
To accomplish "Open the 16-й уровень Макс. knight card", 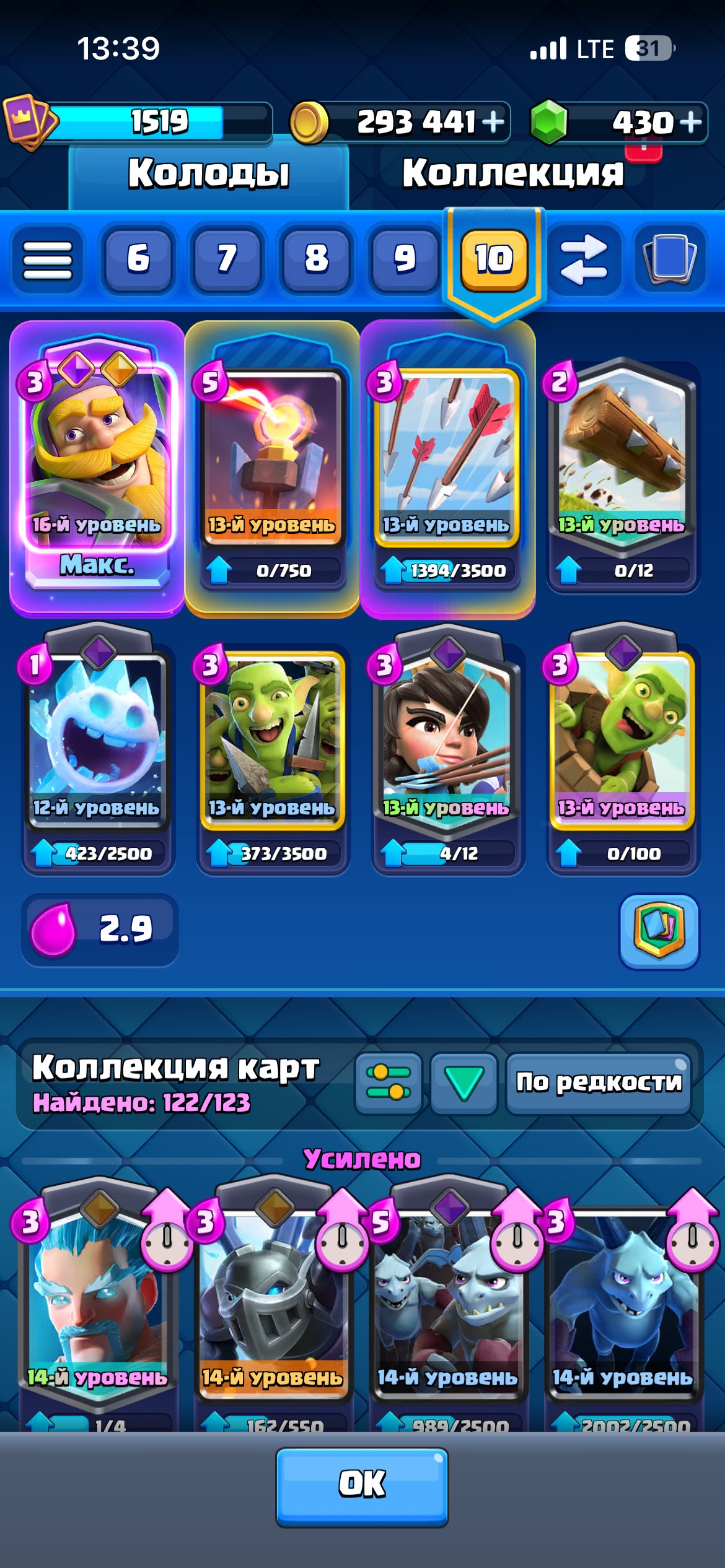I will click(97, 469).
